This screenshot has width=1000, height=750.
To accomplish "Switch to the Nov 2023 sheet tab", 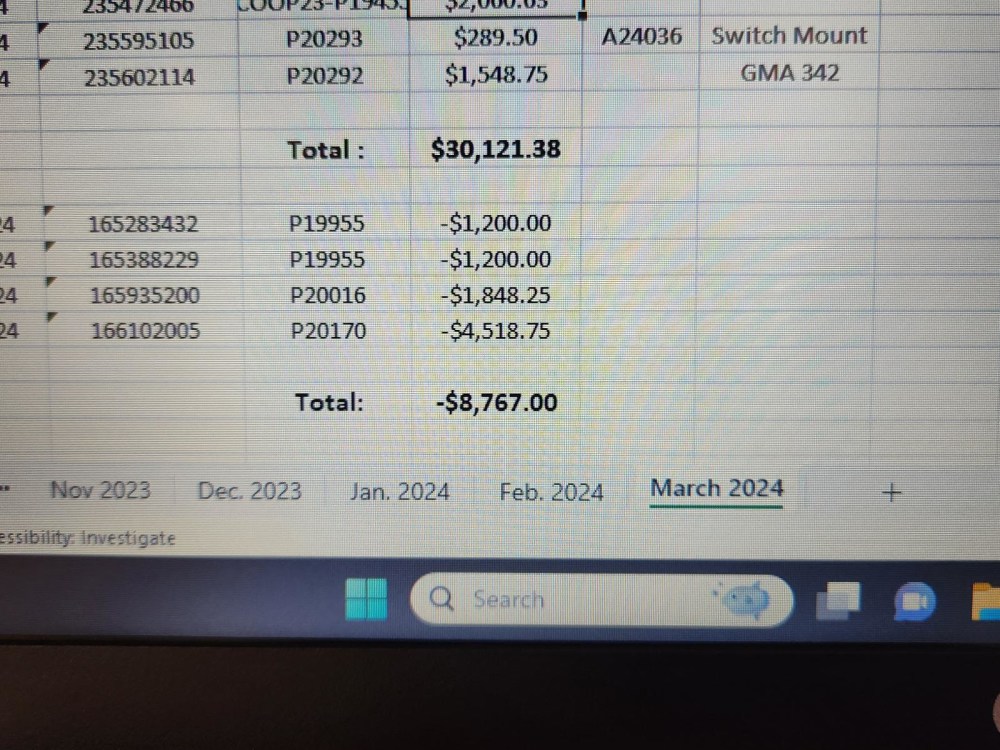I will (x=100, y=490).
